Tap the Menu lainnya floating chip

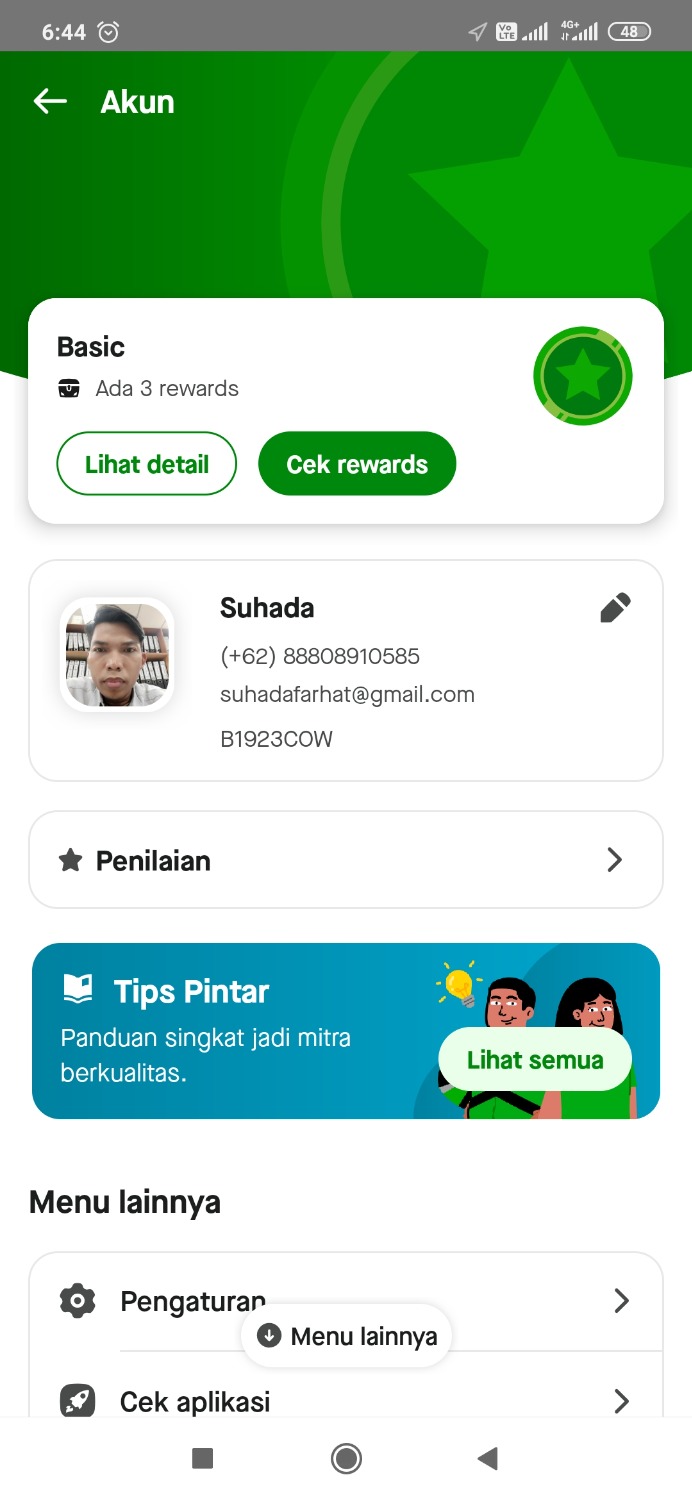tap(347, 1336)
